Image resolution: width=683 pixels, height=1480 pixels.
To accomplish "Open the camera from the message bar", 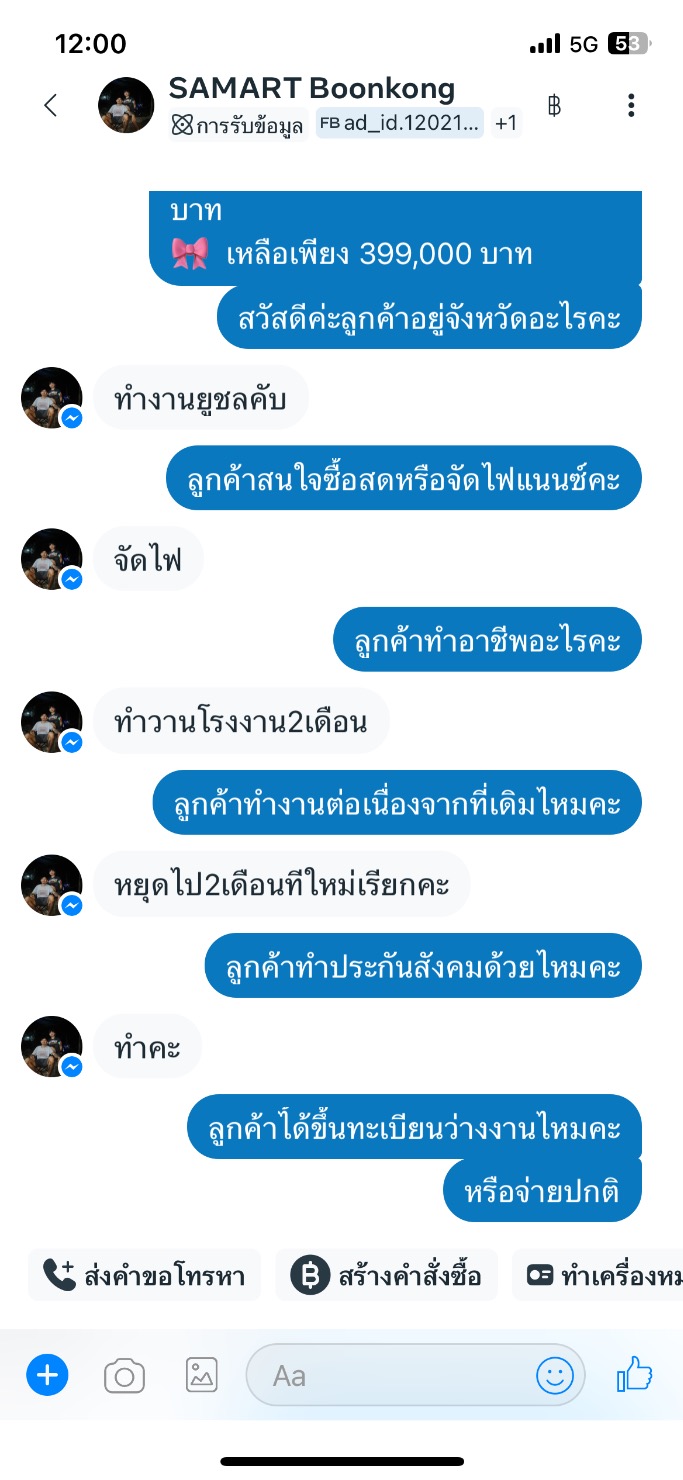I will pos(125,1377).
